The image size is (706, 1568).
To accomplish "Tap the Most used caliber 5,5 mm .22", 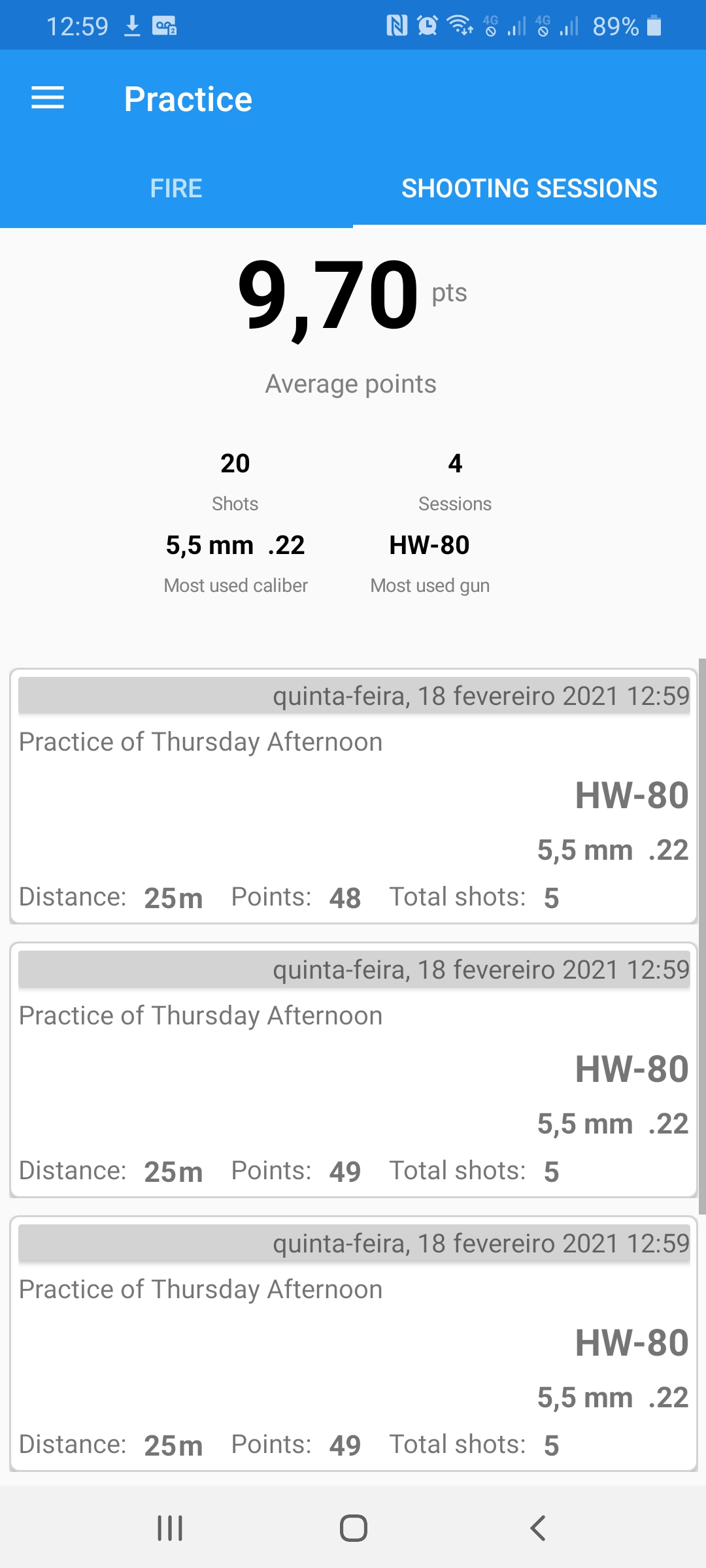I will [x=235, y=545].
